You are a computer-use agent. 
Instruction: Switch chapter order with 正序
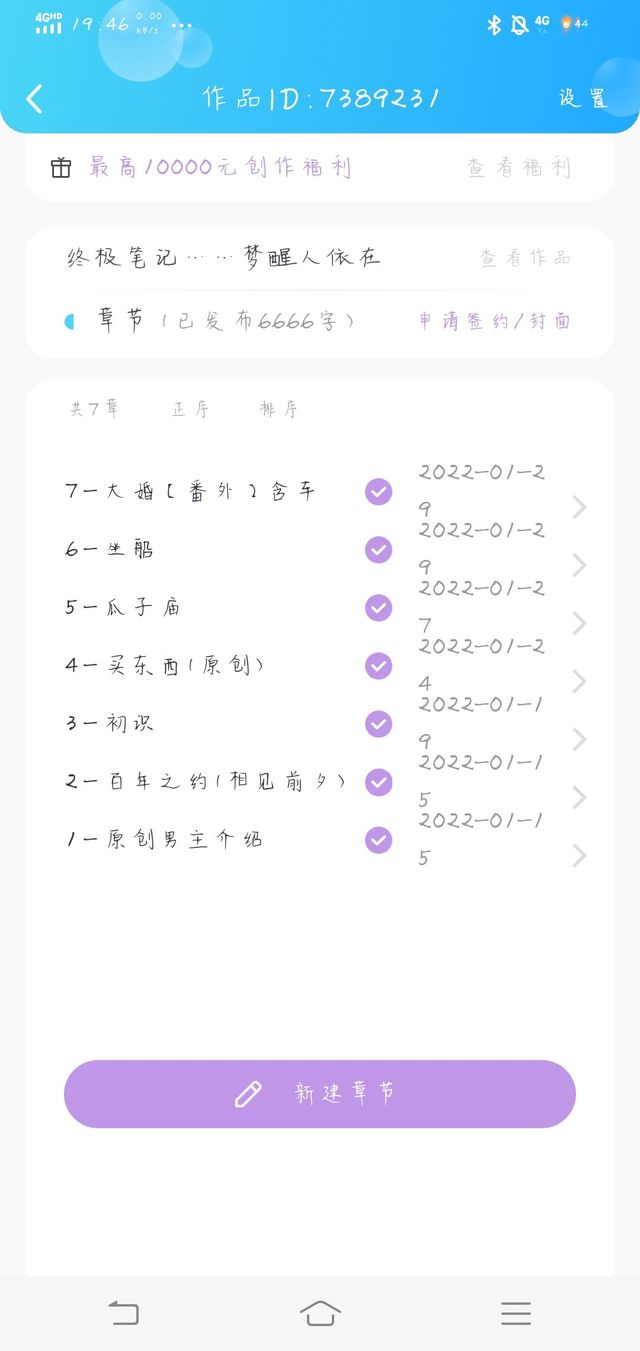190,409
